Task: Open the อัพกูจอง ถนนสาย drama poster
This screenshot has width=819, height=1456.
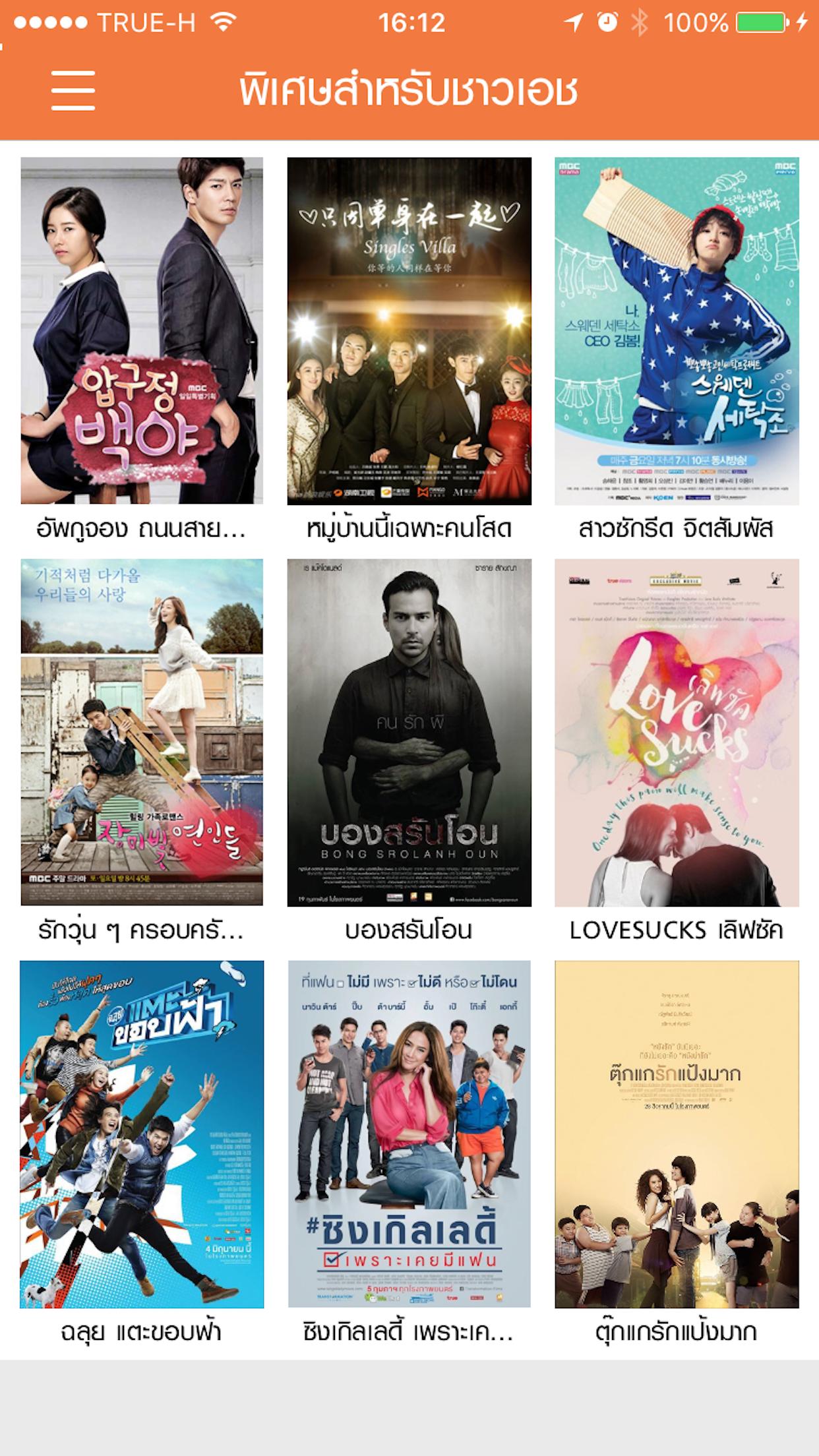Action: tap(142, 331)
